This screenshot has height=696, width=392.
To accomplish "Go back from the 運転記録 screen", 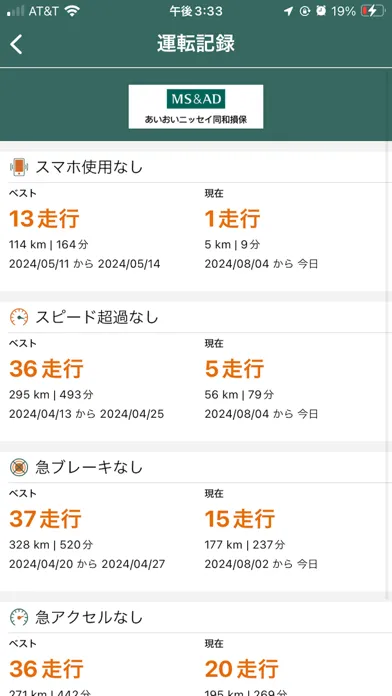I will [16, 44].
